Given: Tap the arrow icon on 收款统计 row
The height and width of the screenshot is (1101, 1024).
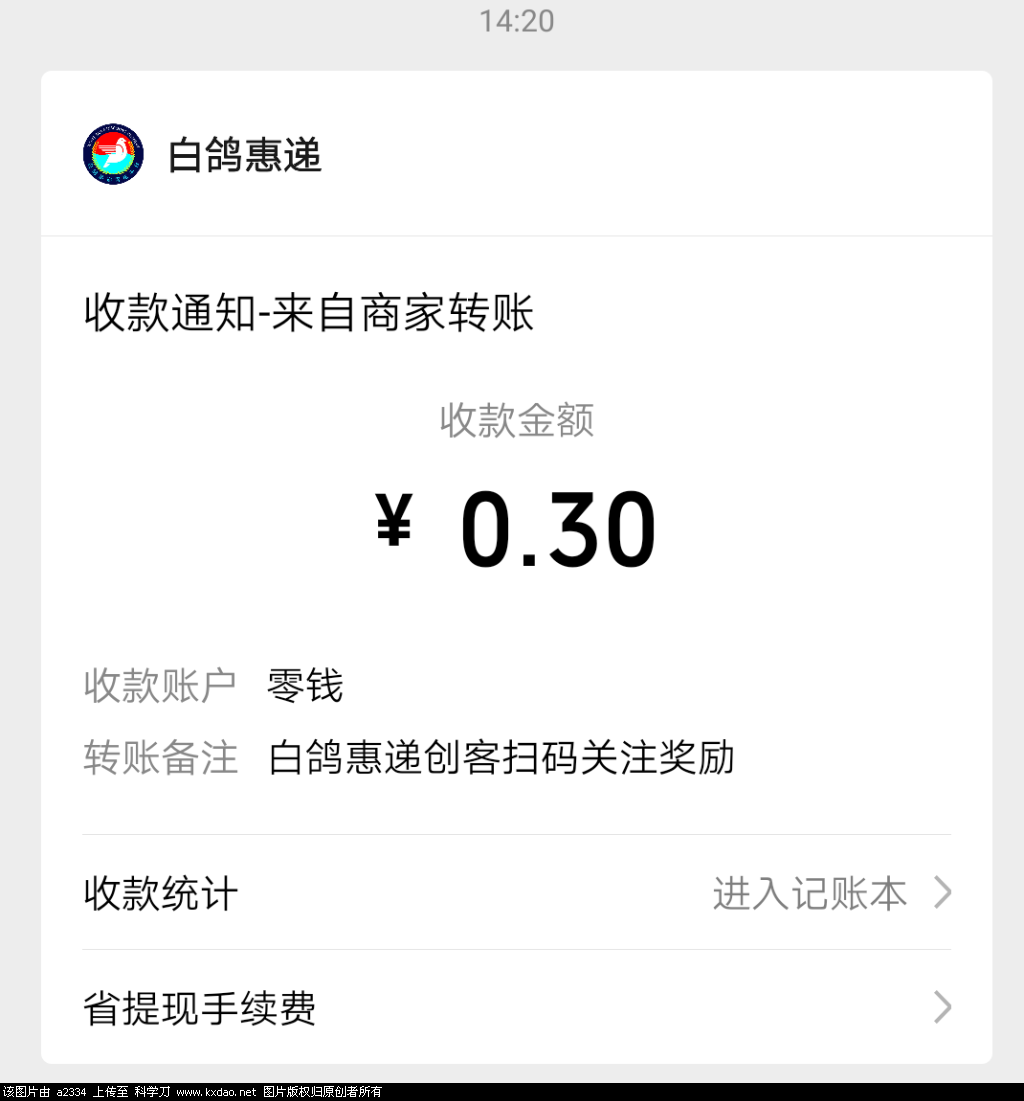Looking at the screenshot, I should 941,893.
